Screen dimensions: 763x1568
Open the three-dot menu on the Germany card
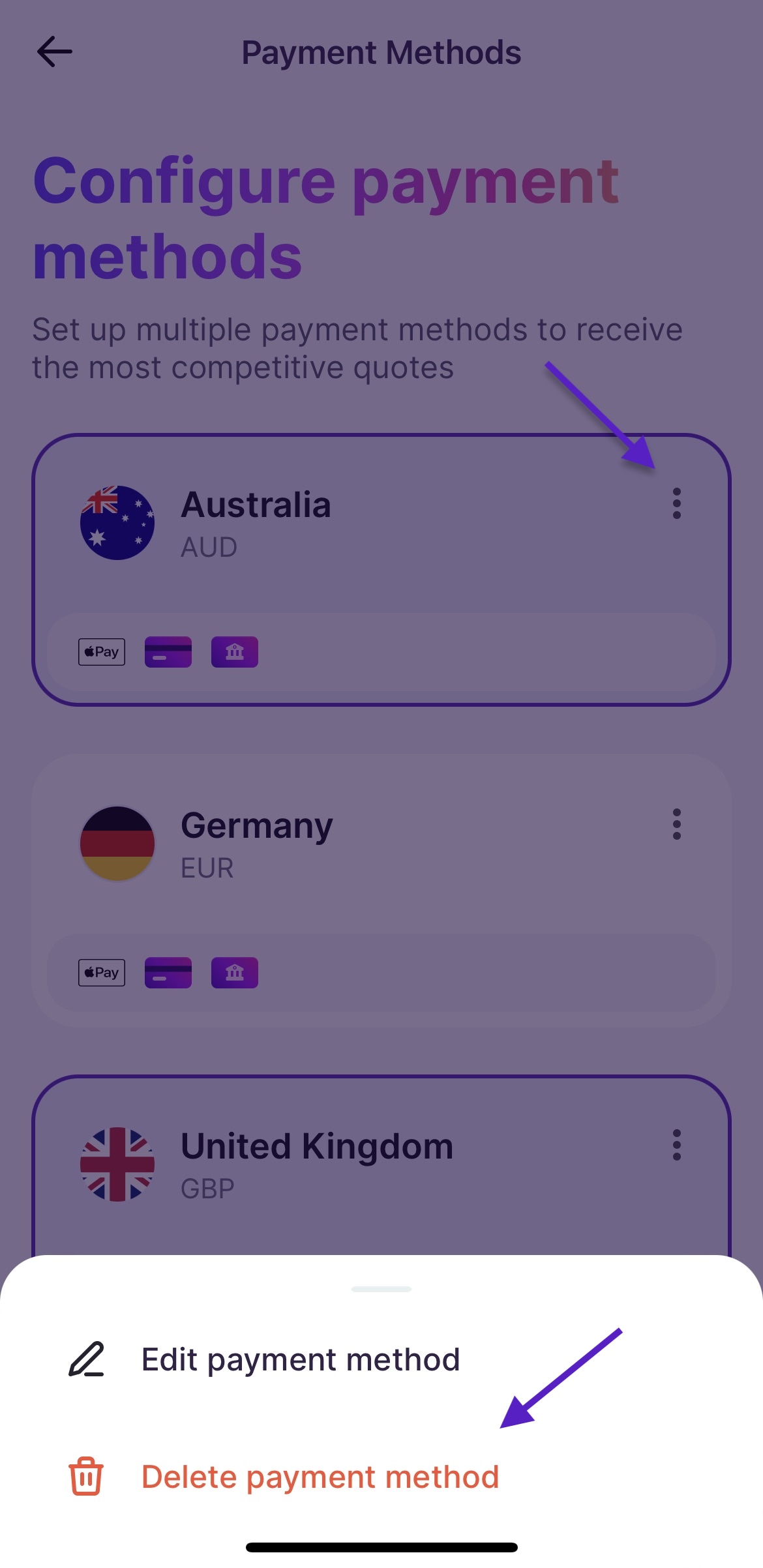coord(676,824)
